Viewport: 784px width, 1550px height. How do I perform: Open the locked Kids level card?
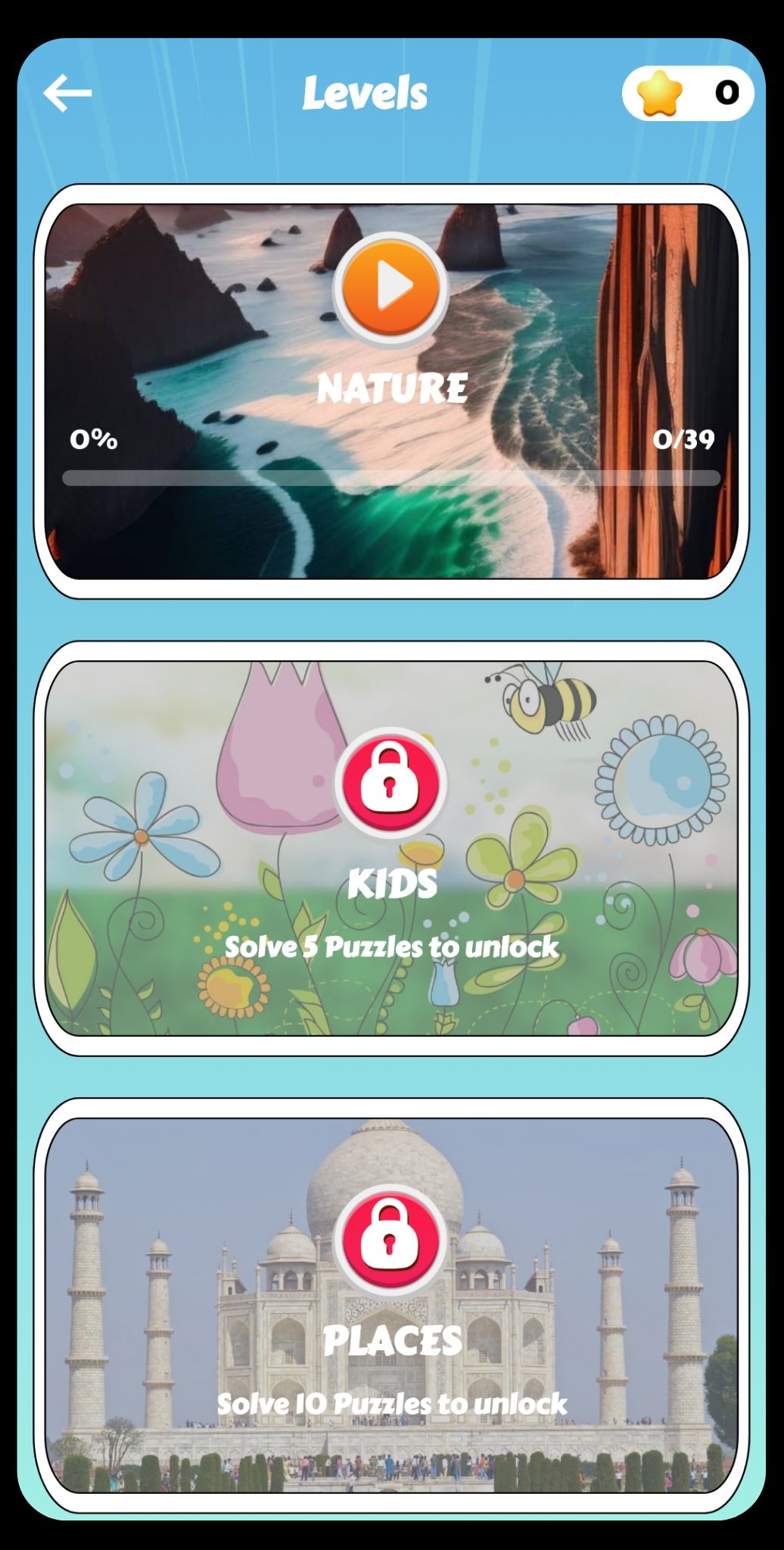point(390,848)
